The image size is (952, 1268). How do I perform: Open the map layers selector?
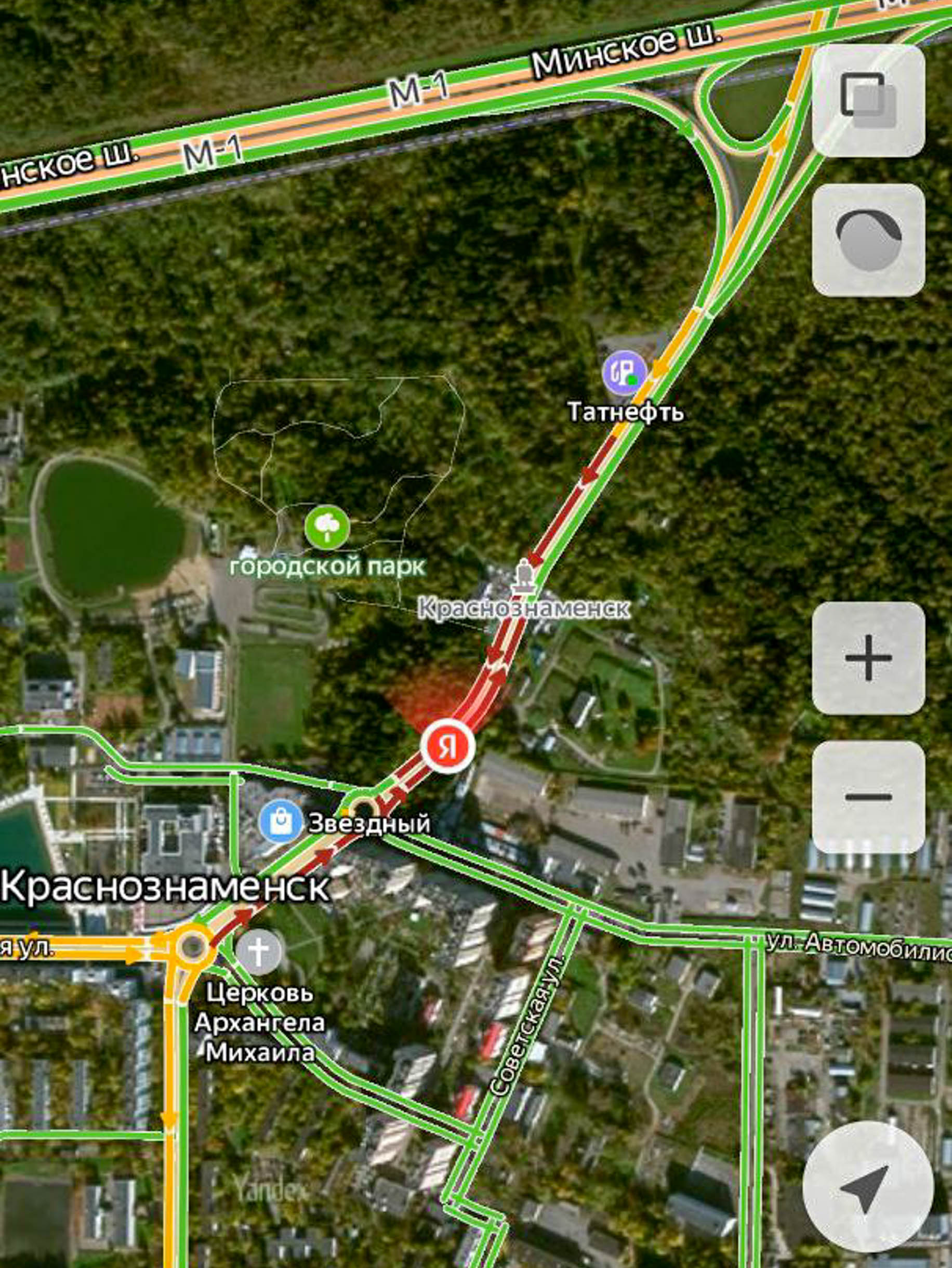(x=868, y=100)
